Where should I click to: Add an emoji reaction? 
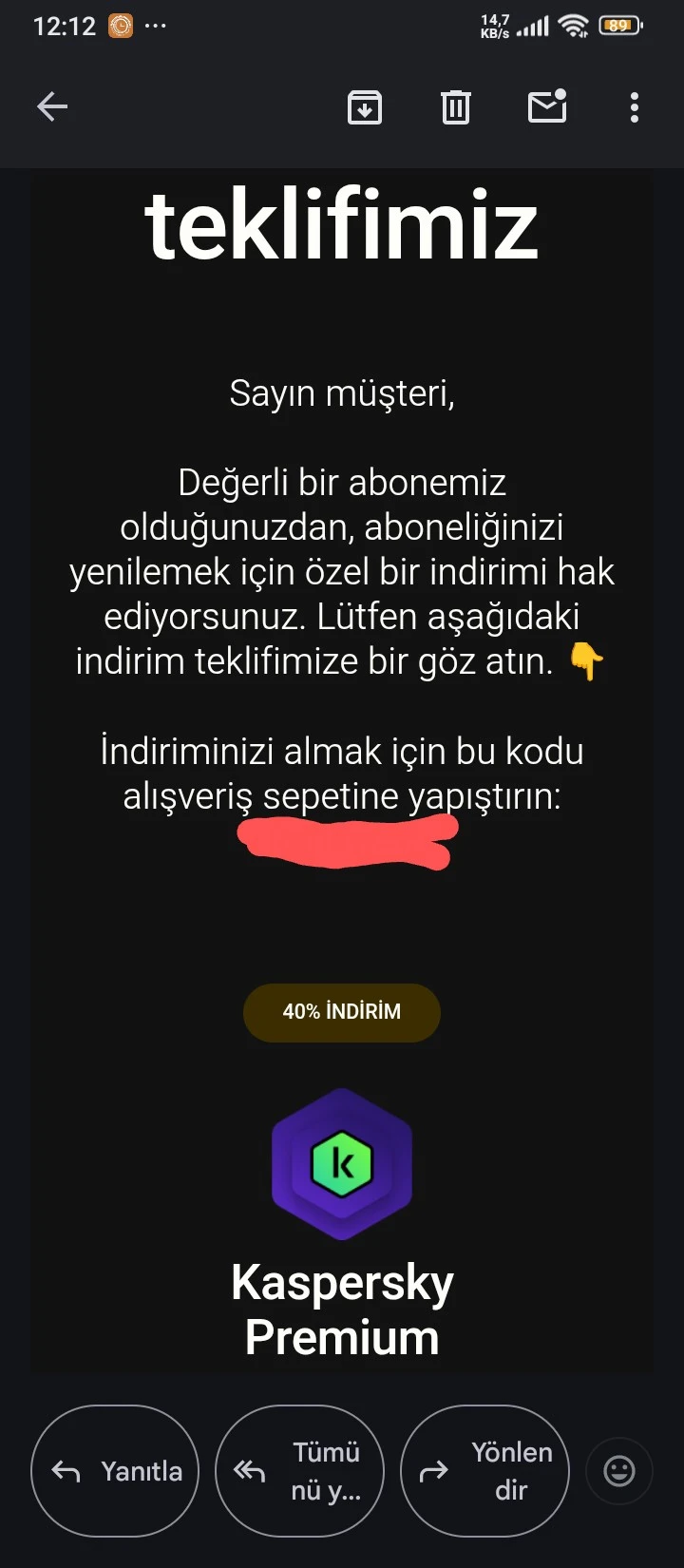[619, 1471]
